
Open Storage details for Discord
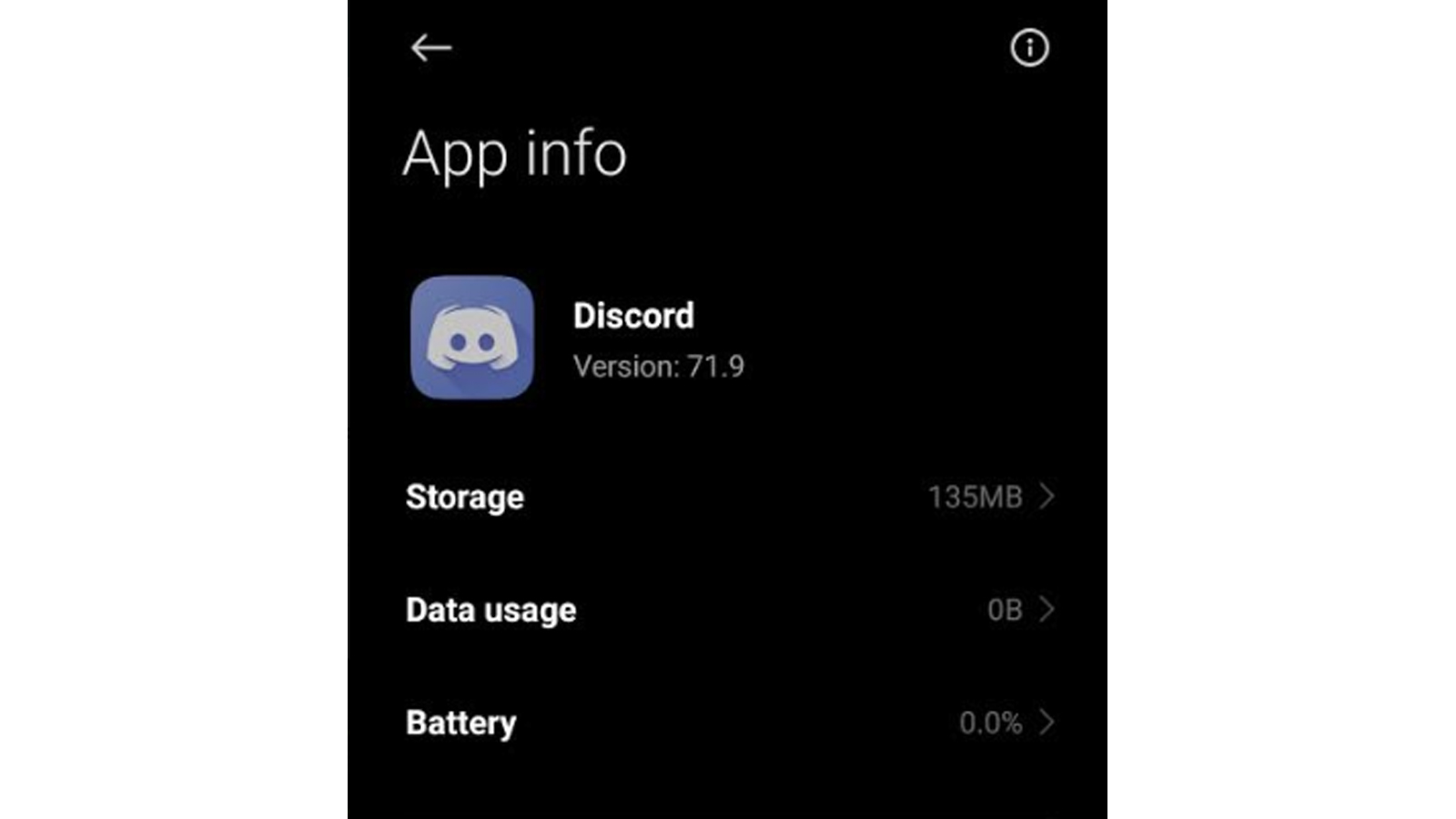click(728, 497)
